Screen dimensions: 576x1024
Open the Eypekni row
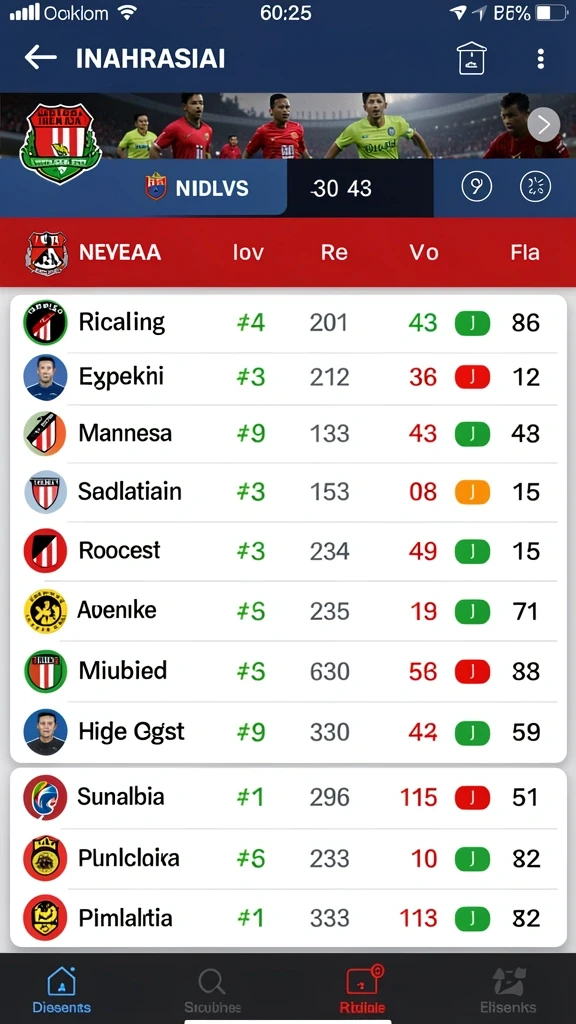pos(288,377)
